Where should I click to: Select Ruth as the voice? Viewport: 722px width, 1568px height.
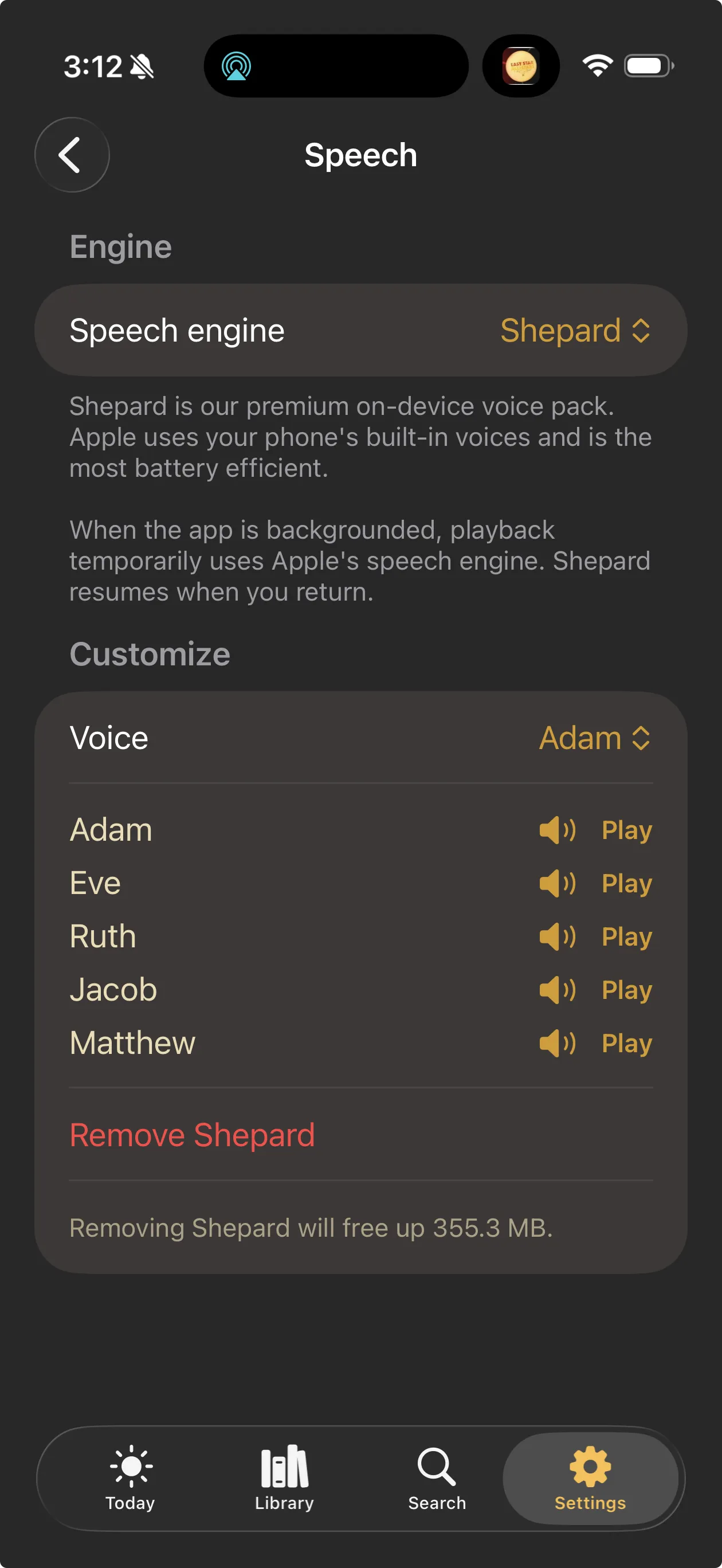click(x=103, y=937)
